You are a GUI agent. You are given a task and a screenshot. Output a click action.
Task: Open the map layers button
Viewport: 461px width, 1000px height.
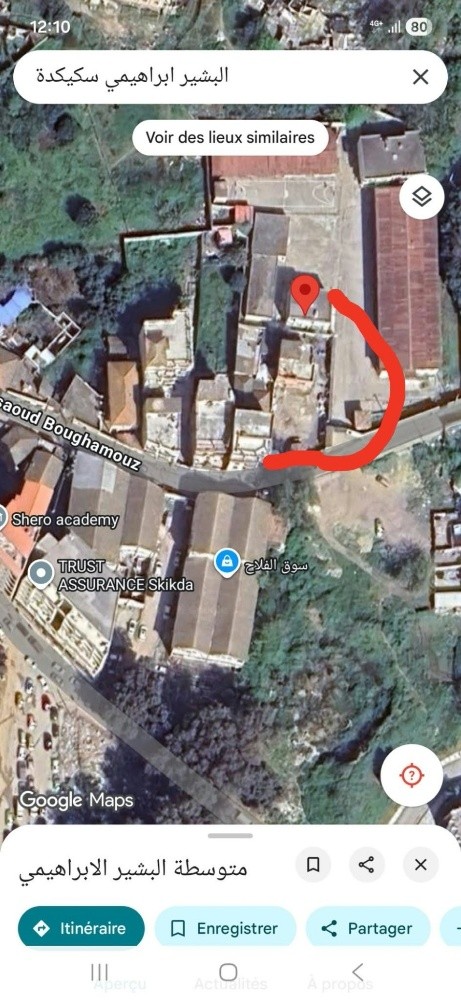(x=421, y=197)
